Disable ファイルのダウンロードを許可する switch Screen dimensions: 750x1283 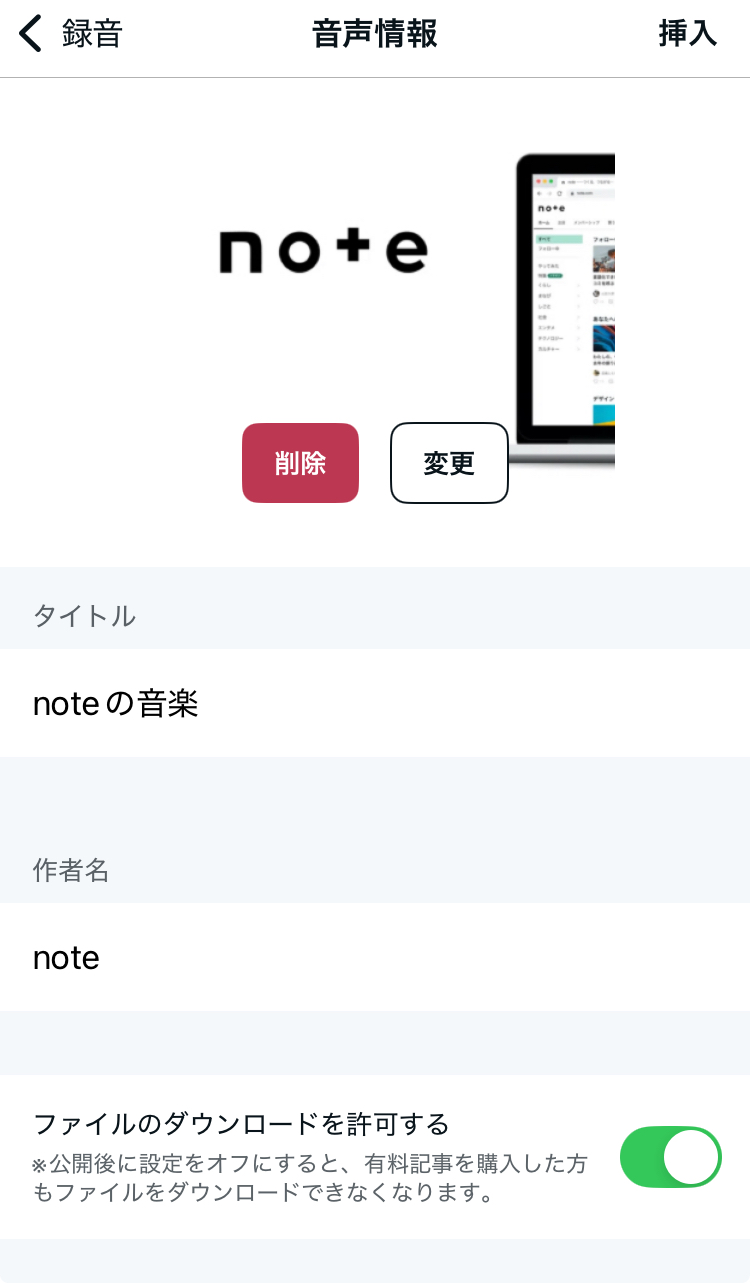click(670, 1157)
